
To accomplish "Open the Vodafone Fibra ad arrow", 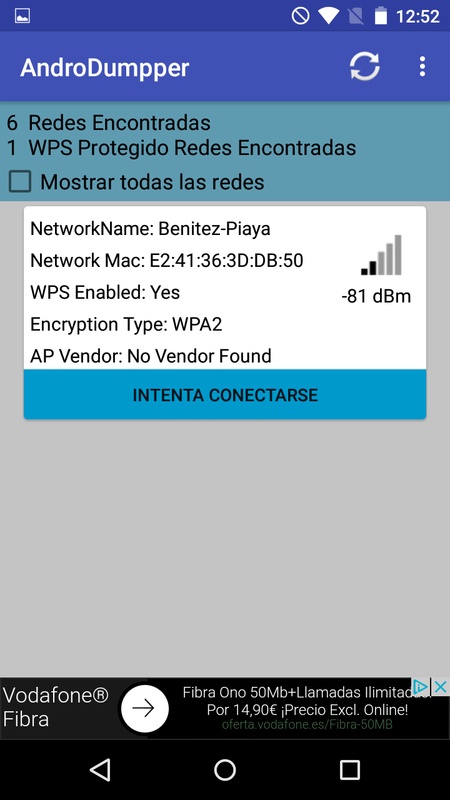I will pyautogui.click(x=145, y=709).
